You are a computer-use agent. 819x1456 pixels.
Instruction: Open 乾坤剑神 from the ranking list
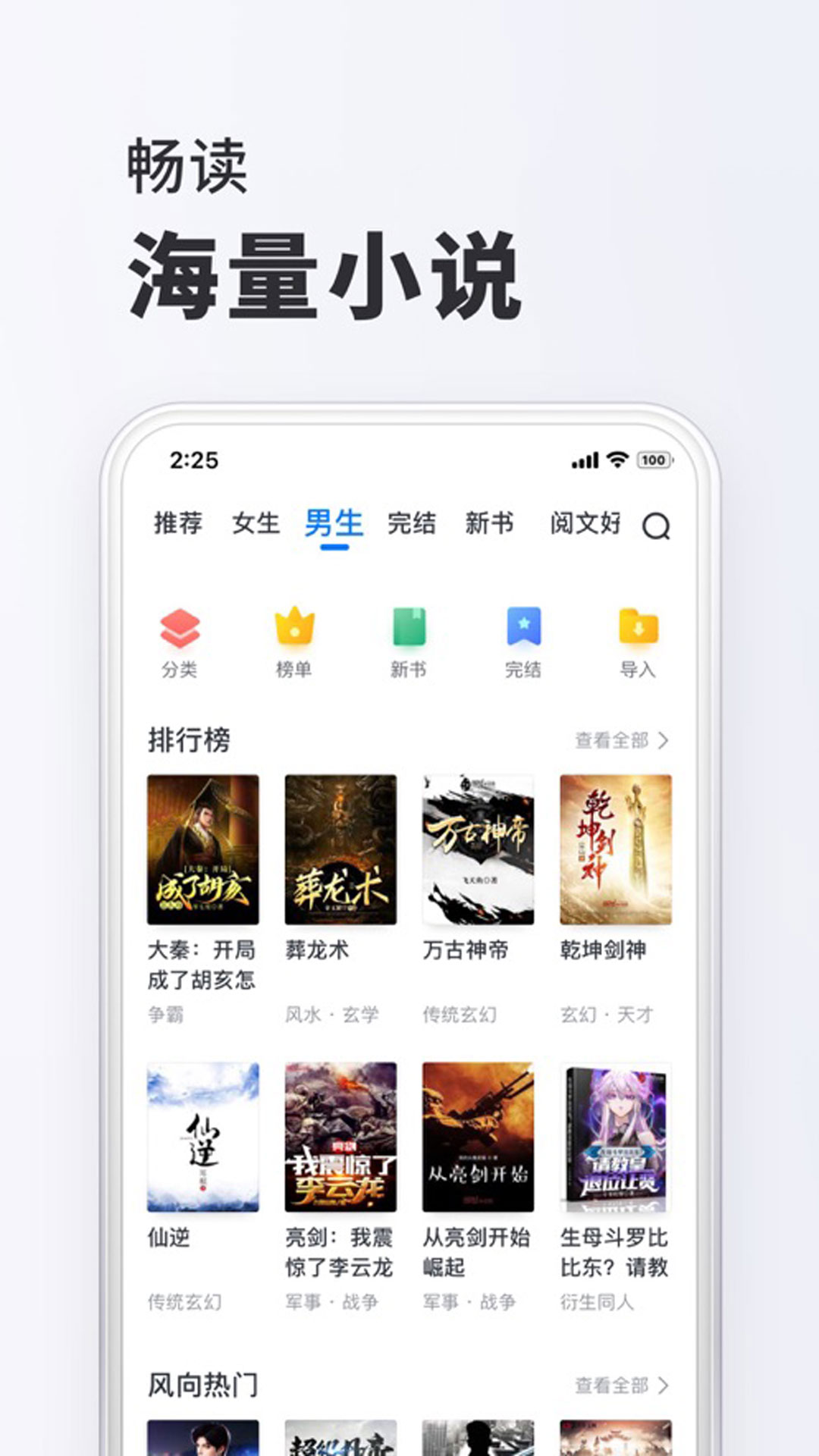tap(614, 851)
